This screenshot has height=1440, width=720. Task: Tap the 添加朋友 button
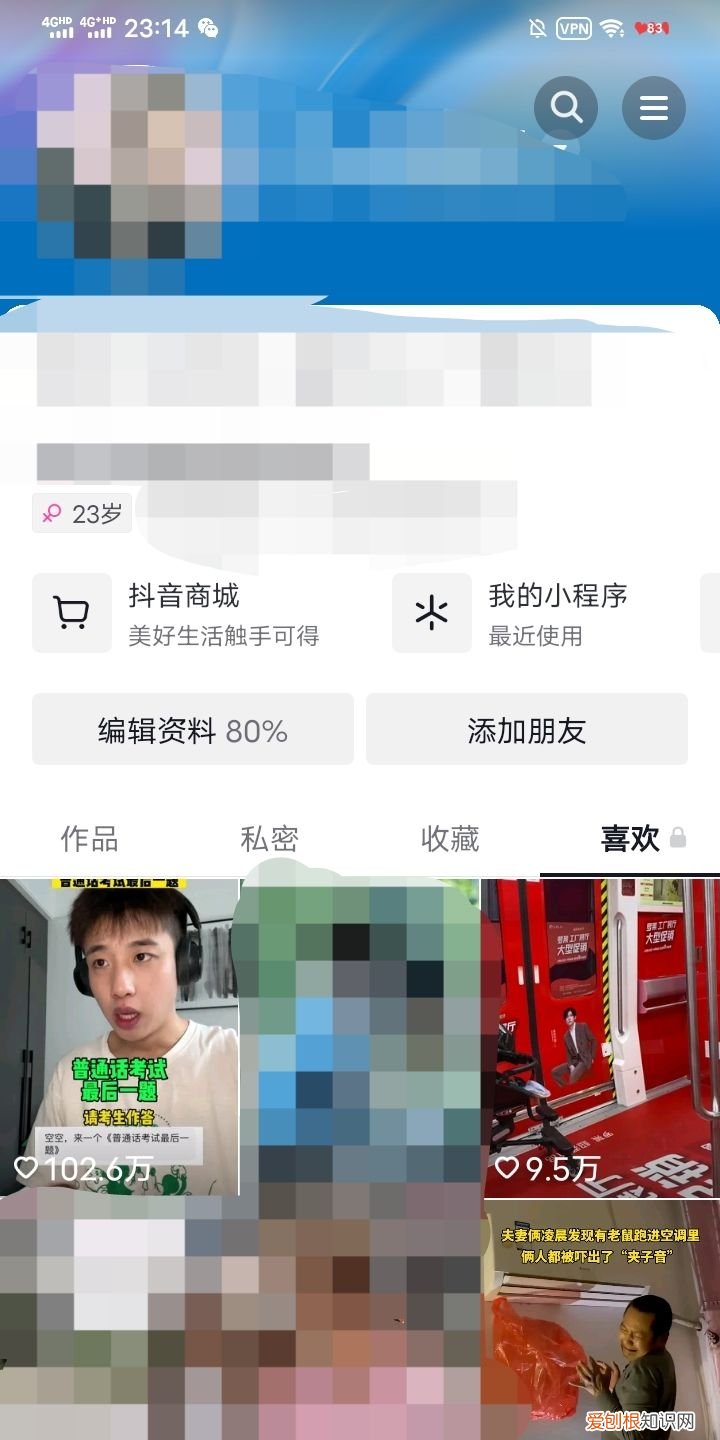(526, 729)
